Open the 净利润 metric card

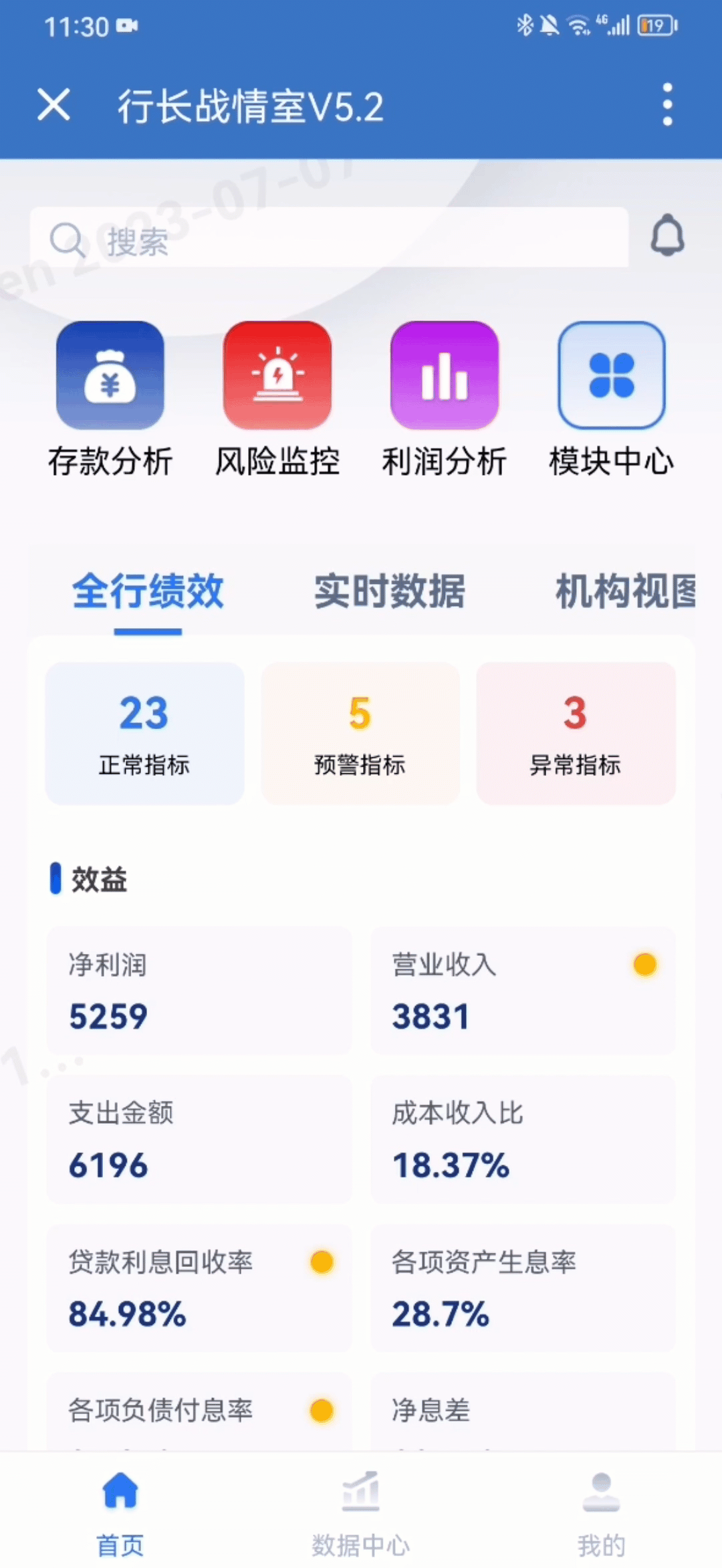pyautogui.click(x=199, y=991)
